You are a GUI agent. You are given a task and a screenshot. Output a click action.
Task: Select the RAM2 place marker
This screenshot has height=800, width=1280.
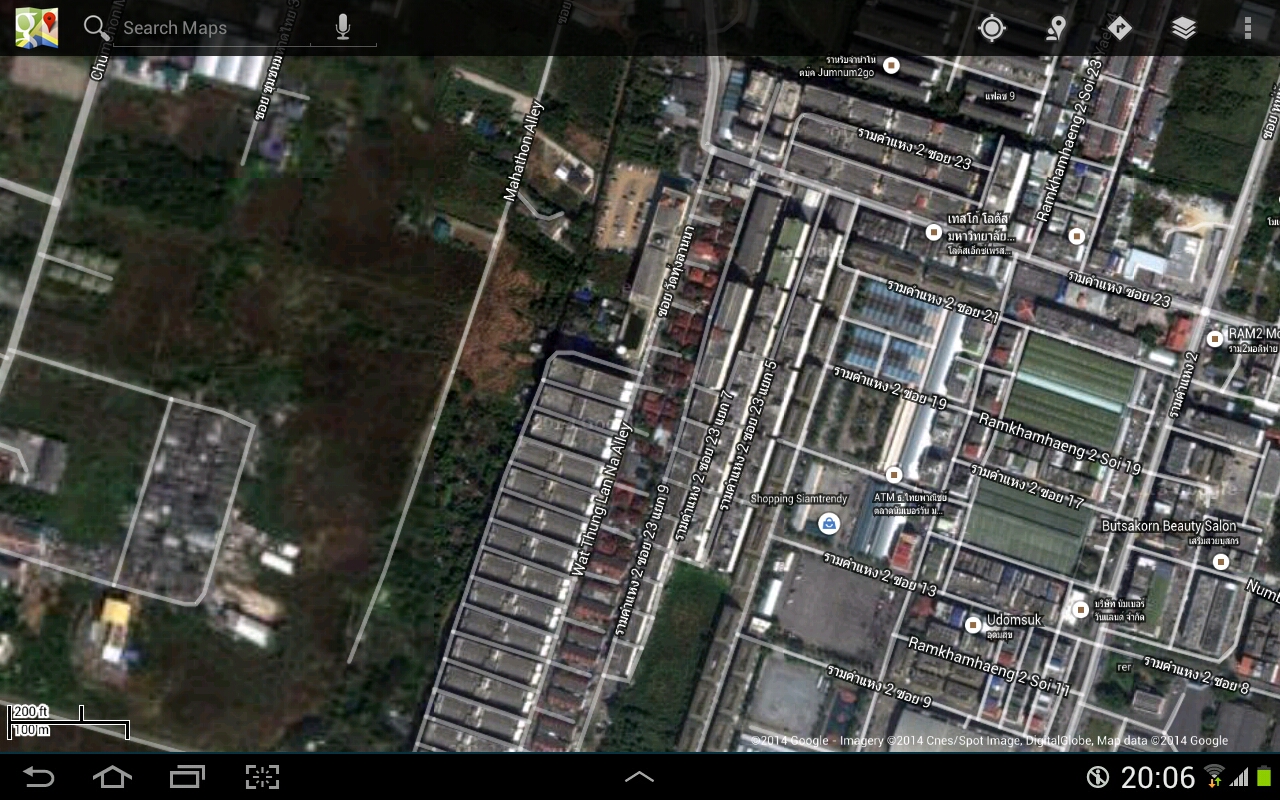click(1215, 339)
